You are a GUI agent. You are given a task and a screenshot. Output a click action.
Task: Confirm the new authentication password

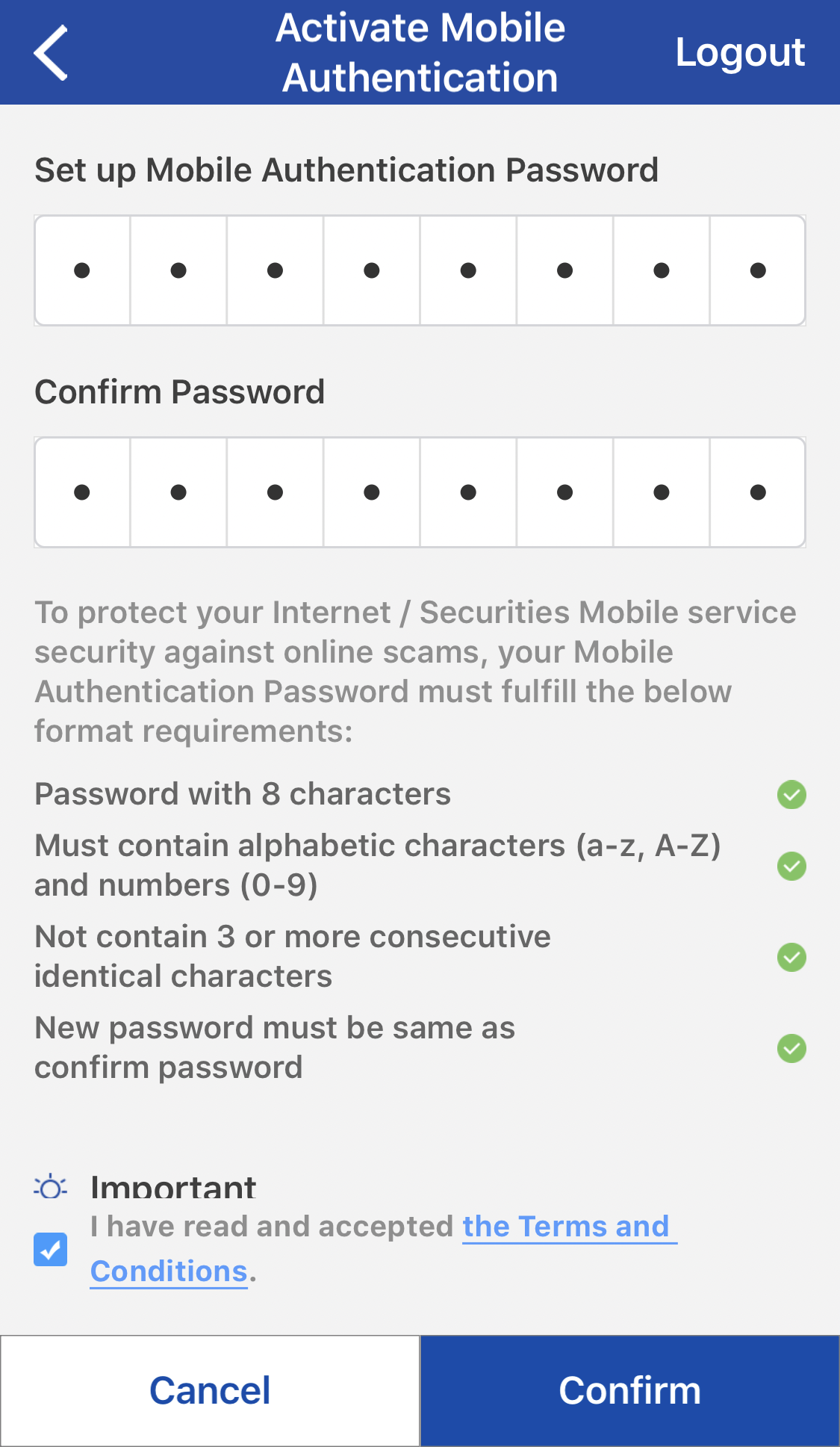click(629, 1390)
